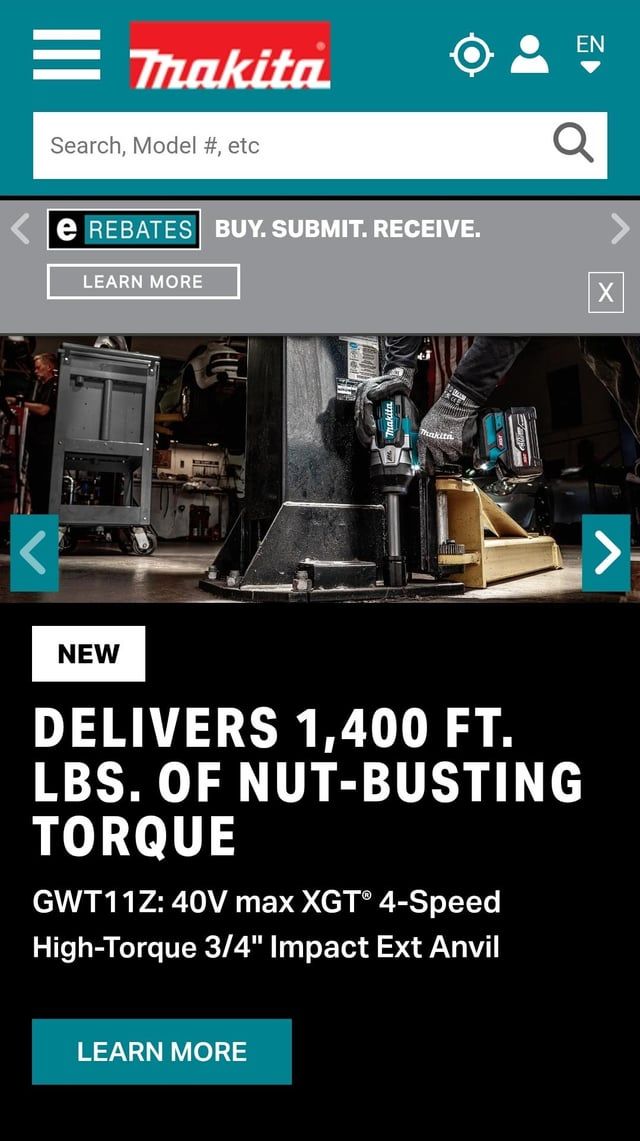Dismiss the eRebates banner
The height and width of the screenshot is (1141, 640).
pyautogui.click(x=605, y=292)
